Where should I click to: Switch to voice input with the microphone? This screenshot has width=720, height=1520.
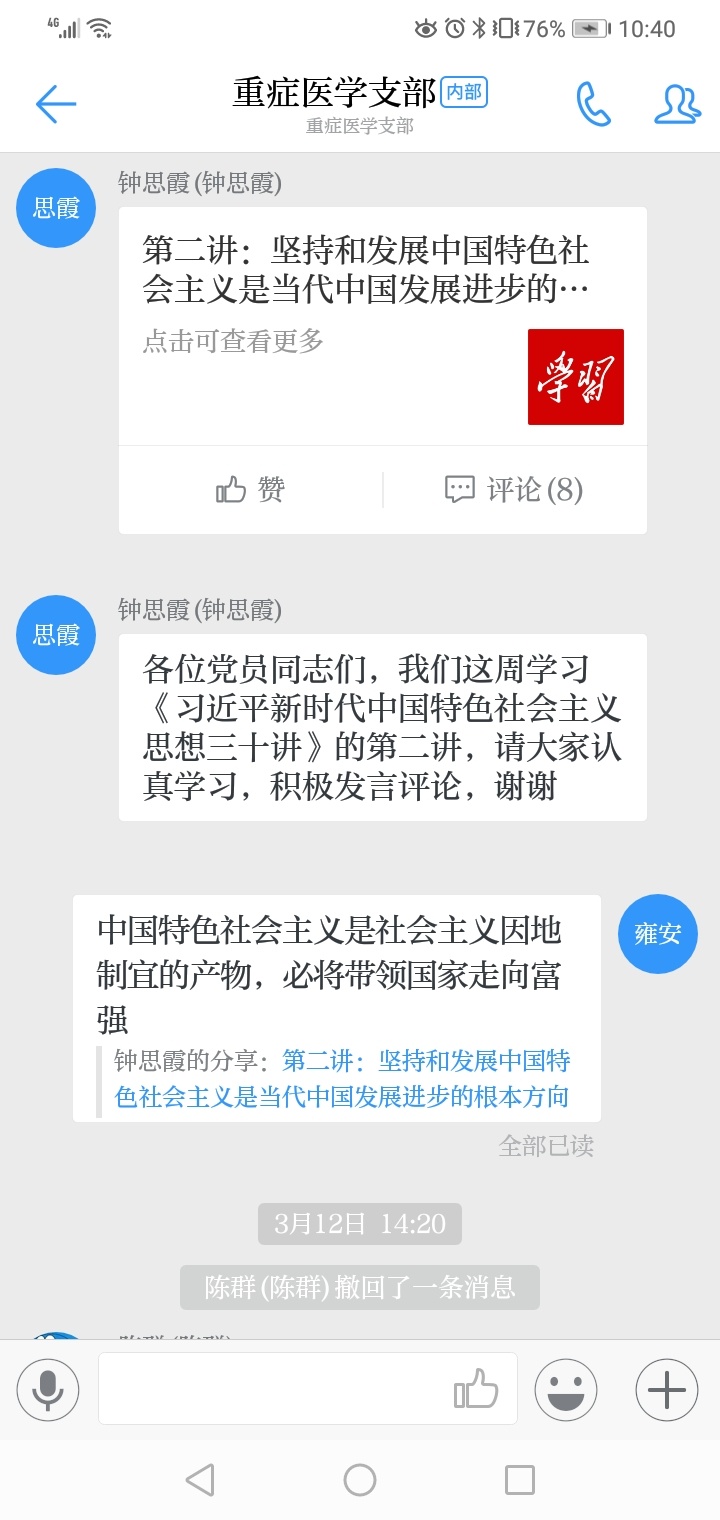coord(47,1389)
